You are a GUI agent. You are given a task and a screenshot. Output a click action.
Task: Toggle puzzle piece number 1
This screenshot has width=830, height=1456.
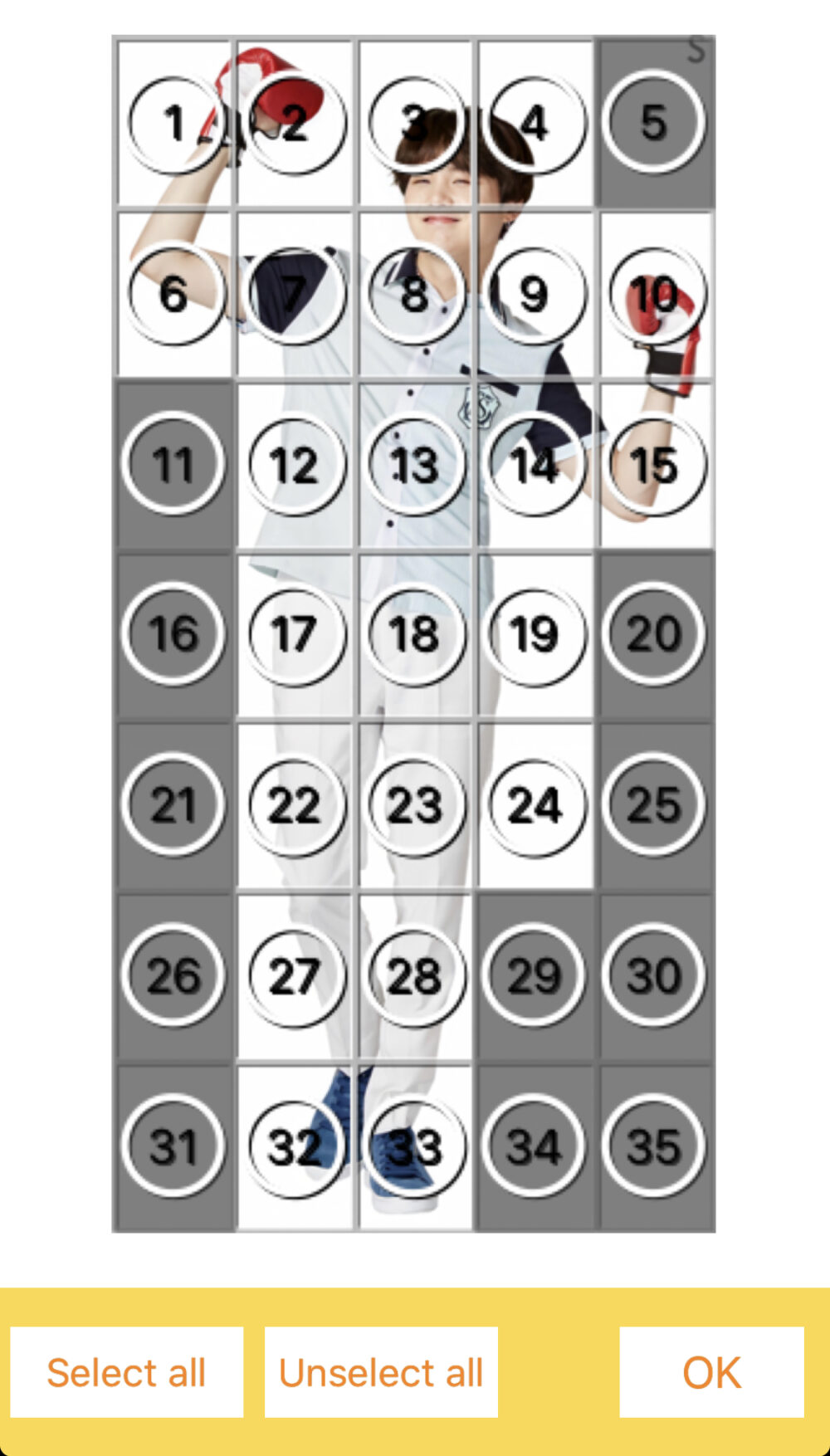[x=174, y=123]
